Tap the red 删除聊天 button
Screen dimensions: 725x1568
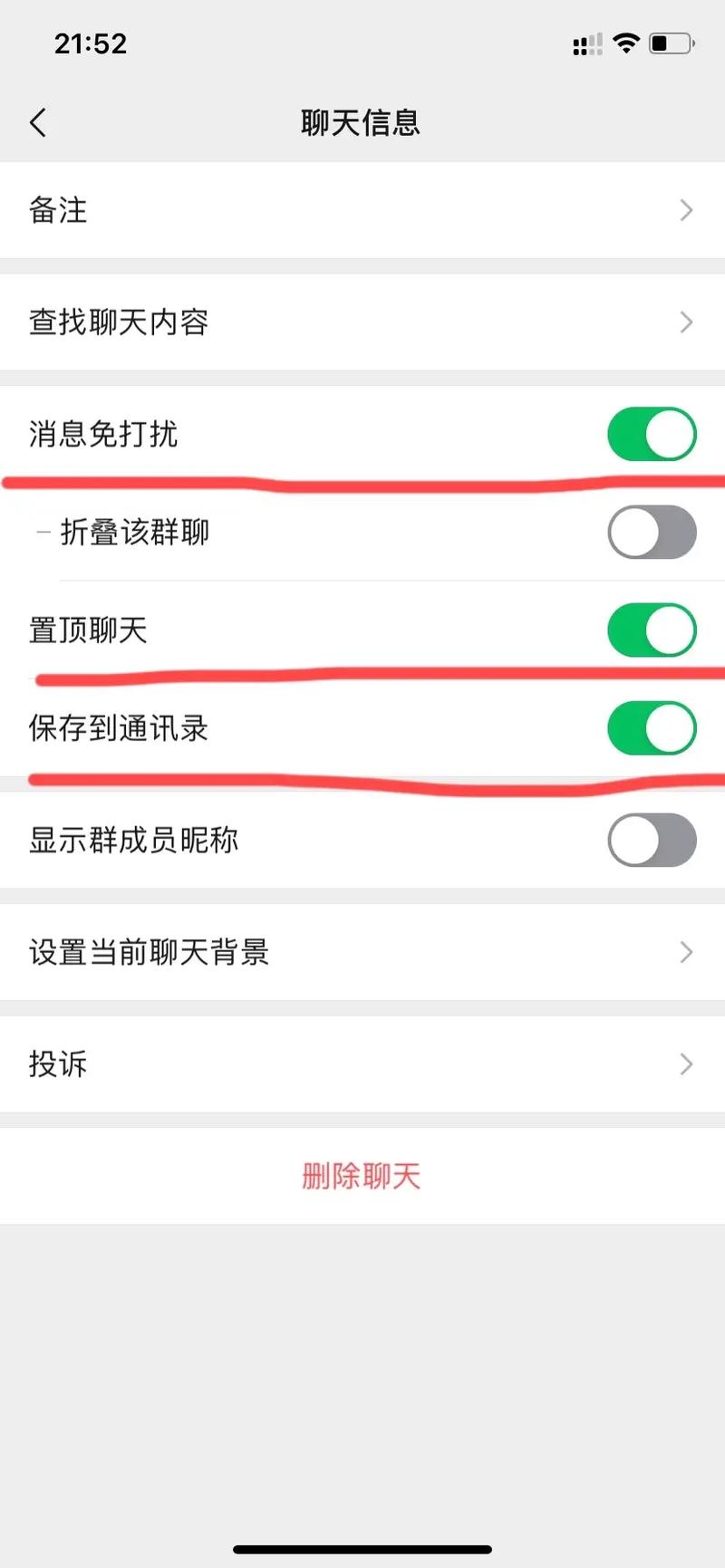[x=362, y=1177]
